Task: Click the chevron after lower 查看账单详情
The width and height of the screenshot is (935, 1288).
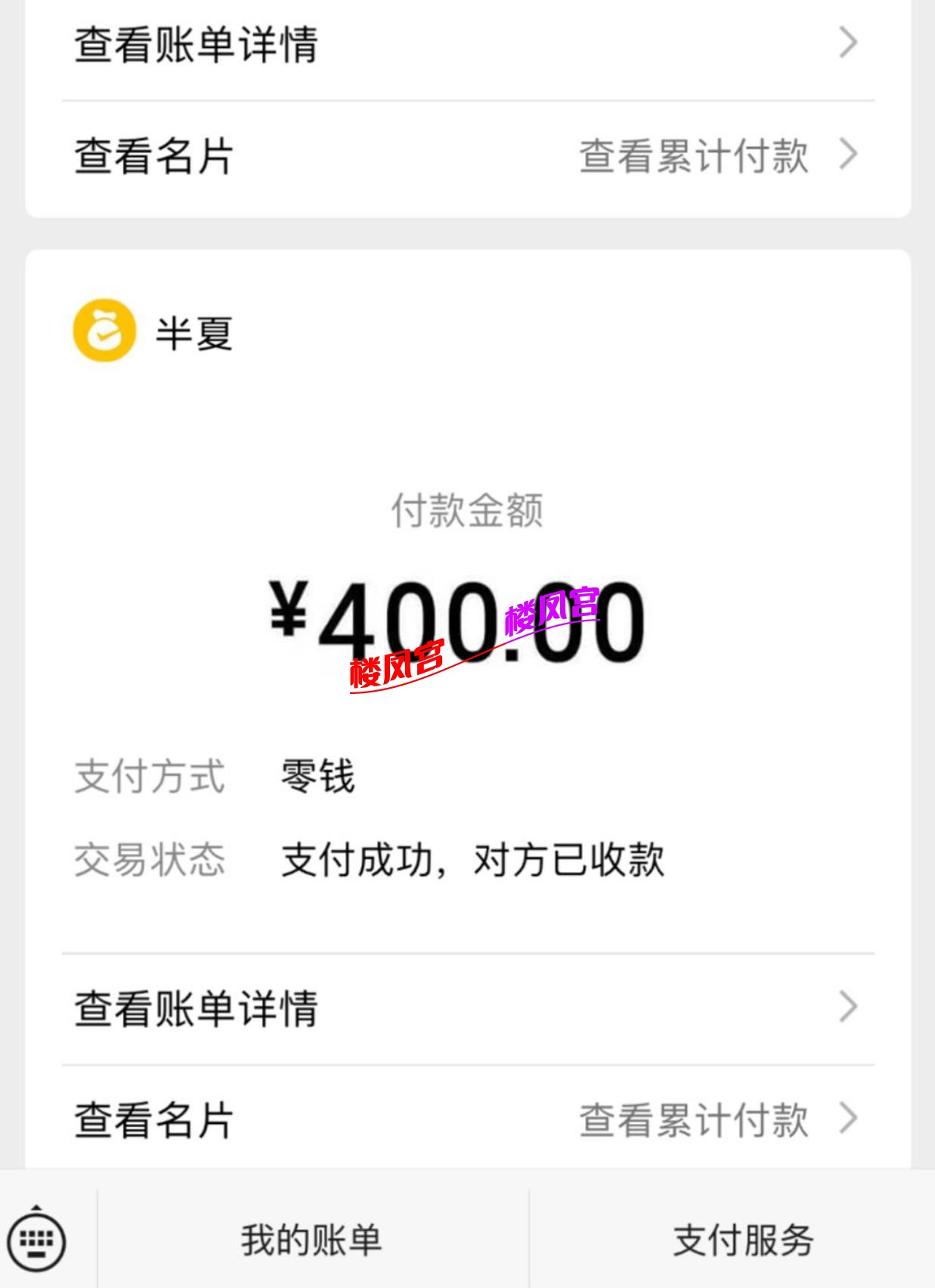Action: click(x=850, y=1006)
